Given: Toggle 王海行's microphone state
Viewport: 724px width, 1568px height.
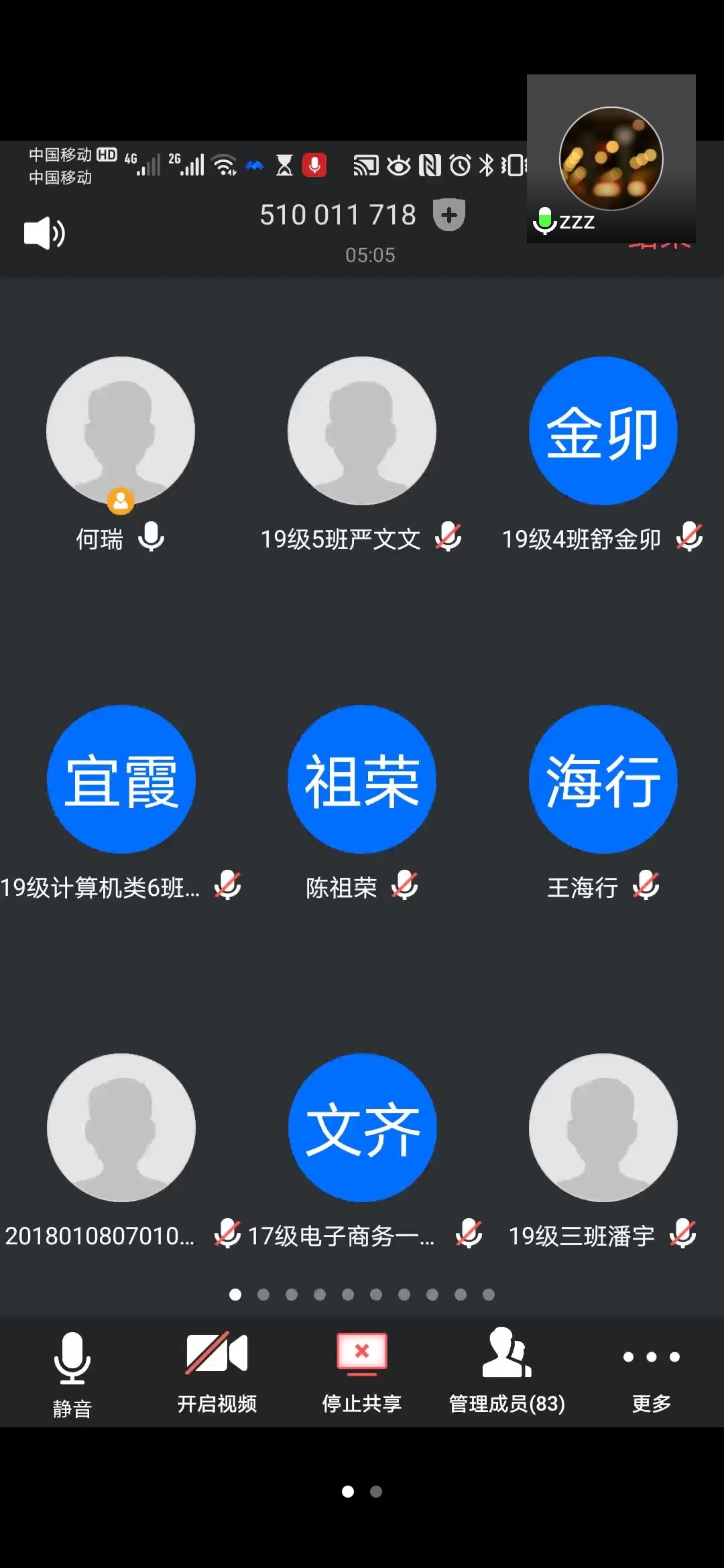Looking at the screenshot, I should (x=646, y=886).
